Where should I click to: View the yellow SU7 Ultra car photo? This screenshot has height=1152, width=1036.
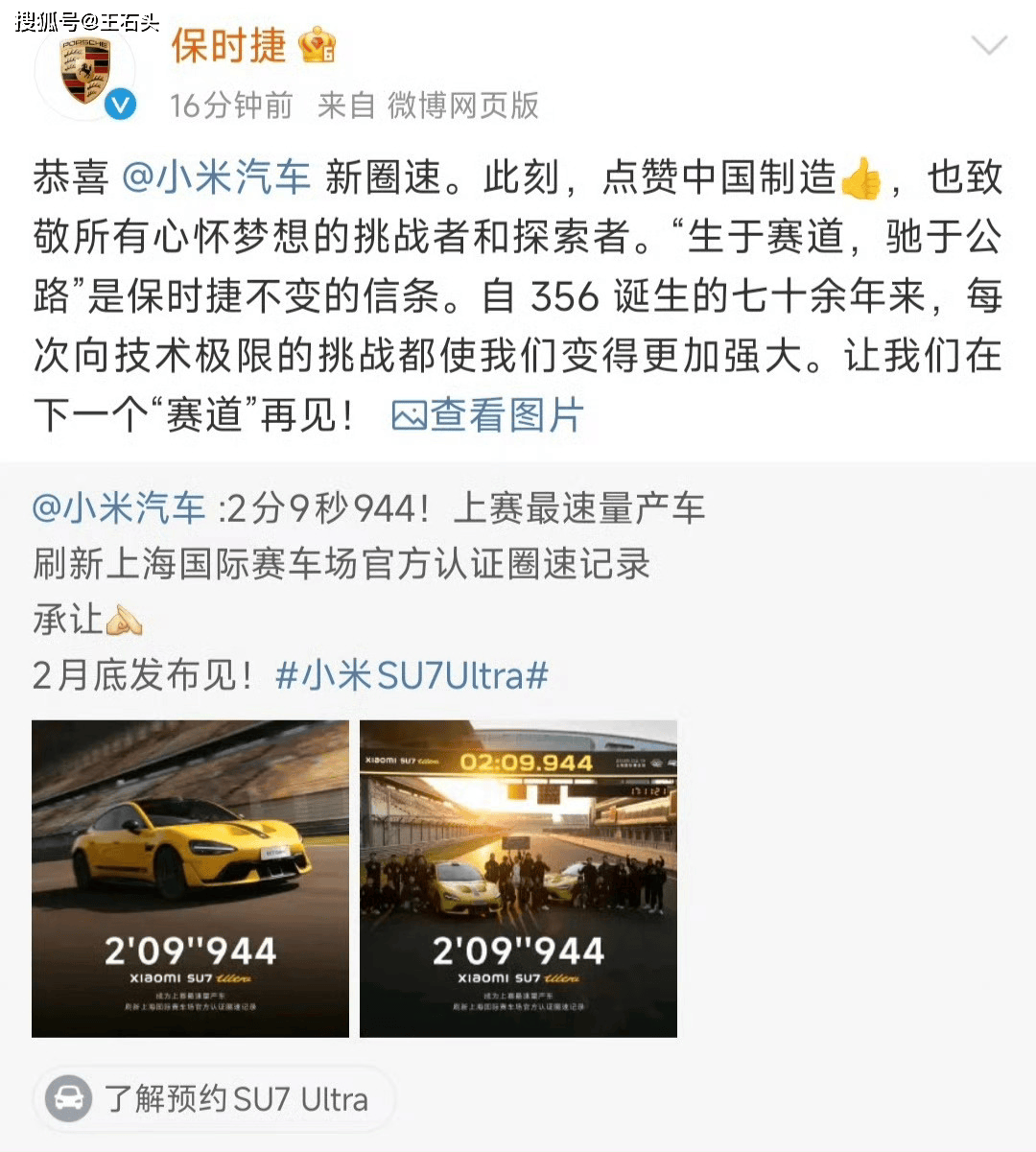coord(190,878)
